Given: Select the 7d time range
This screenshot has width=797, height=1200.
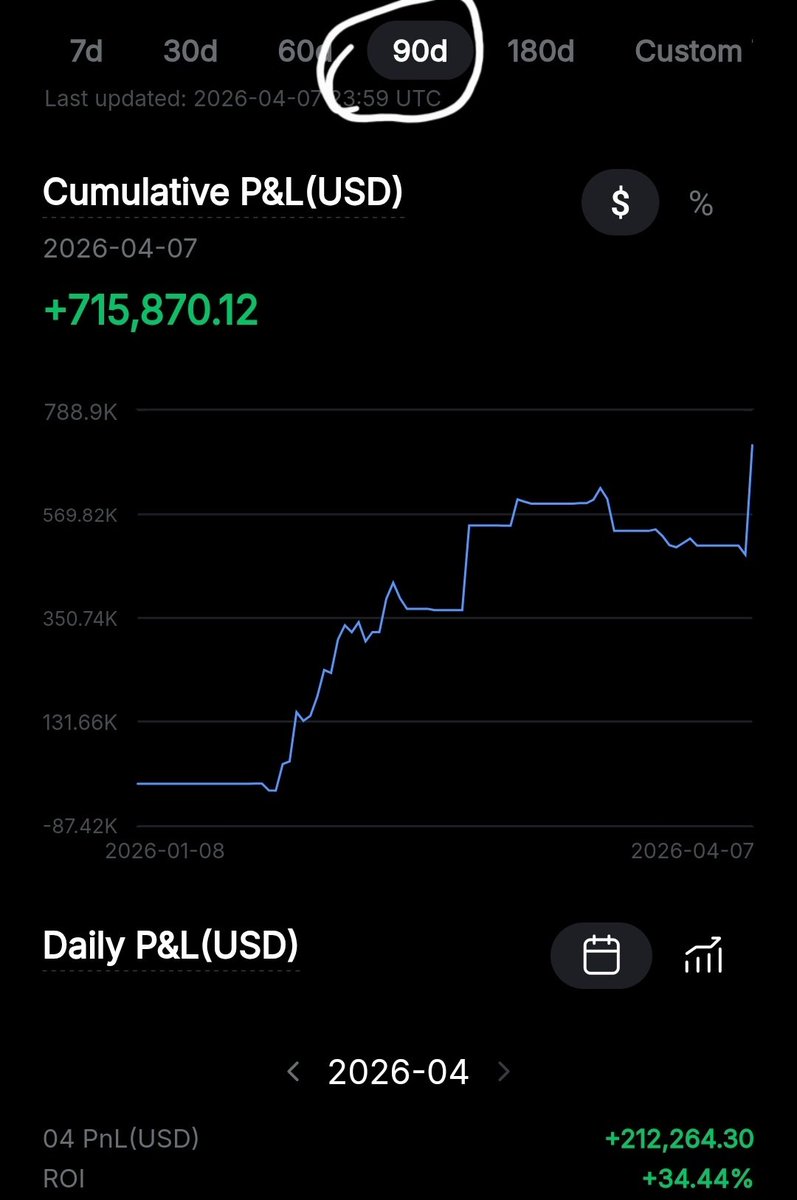Looking at the screenshot, I should tap(86, 51).
